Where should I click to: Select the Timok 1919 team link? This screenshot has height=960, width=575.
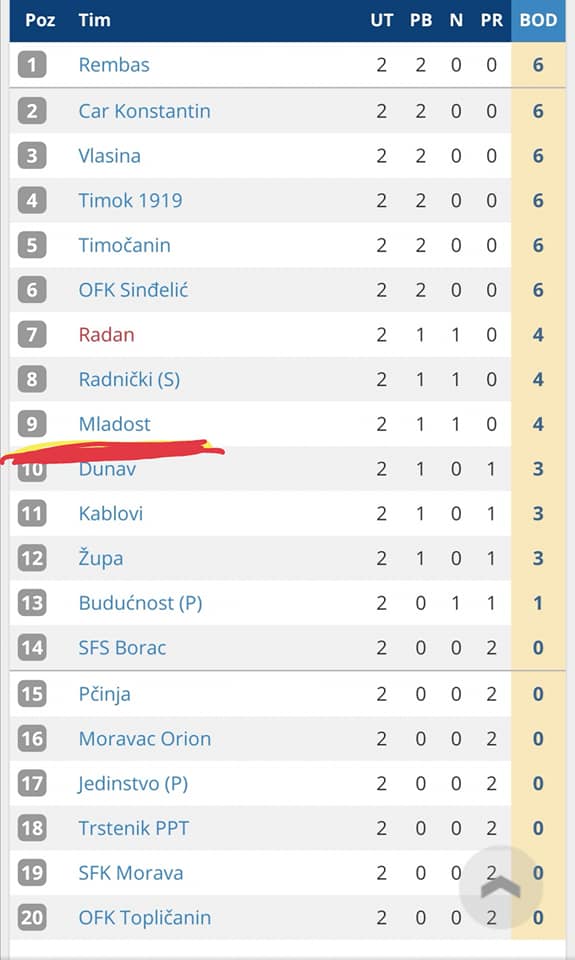(130, 200)
